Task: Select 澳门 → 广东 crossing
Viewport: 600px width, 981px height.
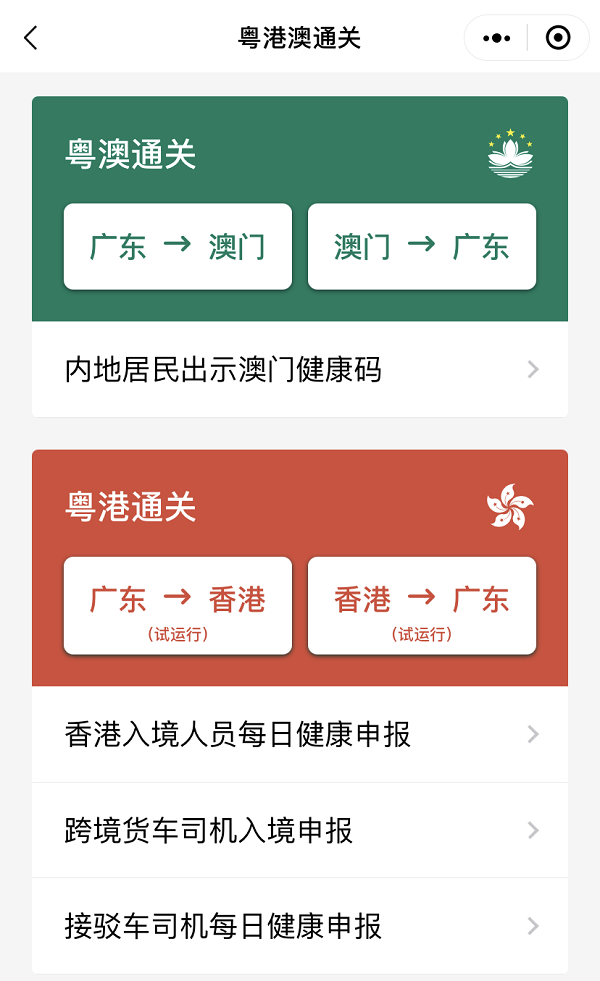Action: [421, 247]
